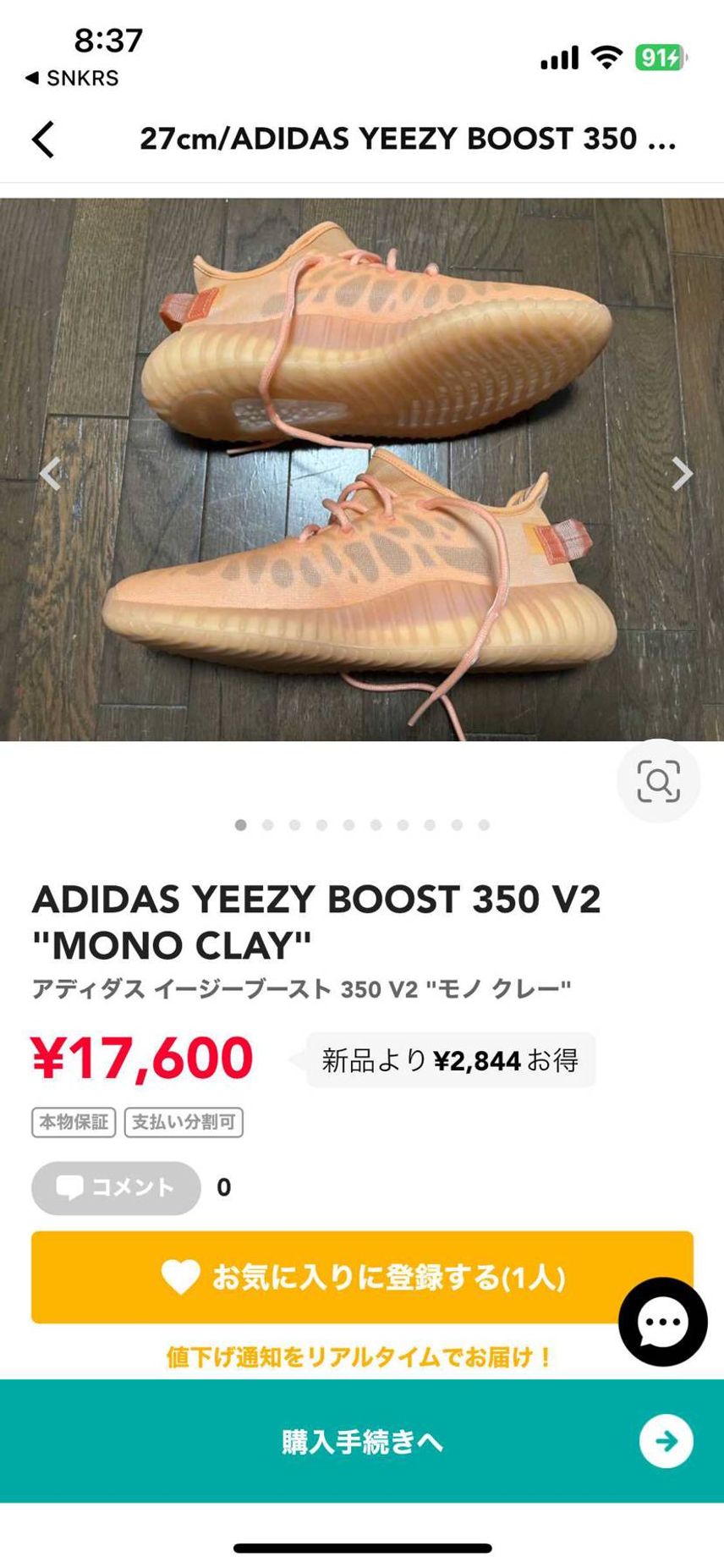
Task: Open the image search scan icon
Action: (658, 781)
